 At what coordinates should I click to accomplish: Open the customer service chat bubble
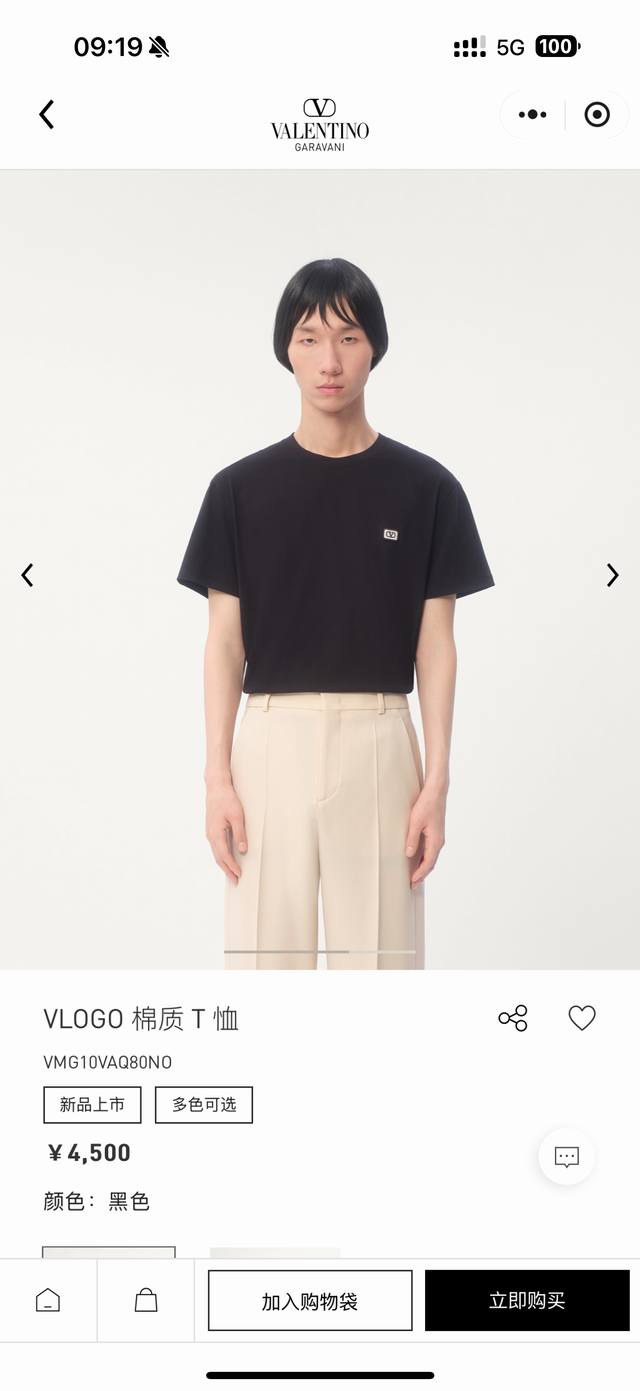coord(567,1157)
